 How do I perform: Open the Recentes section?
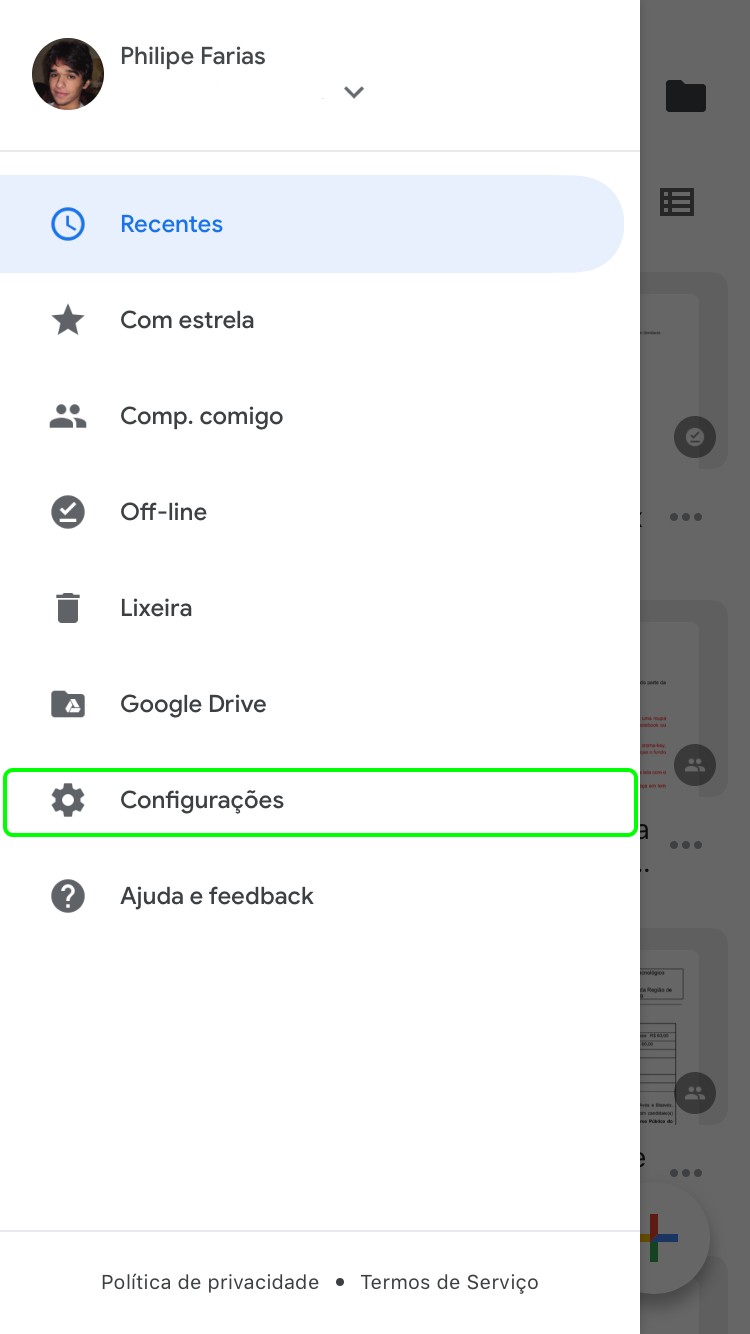pos(312,224)
